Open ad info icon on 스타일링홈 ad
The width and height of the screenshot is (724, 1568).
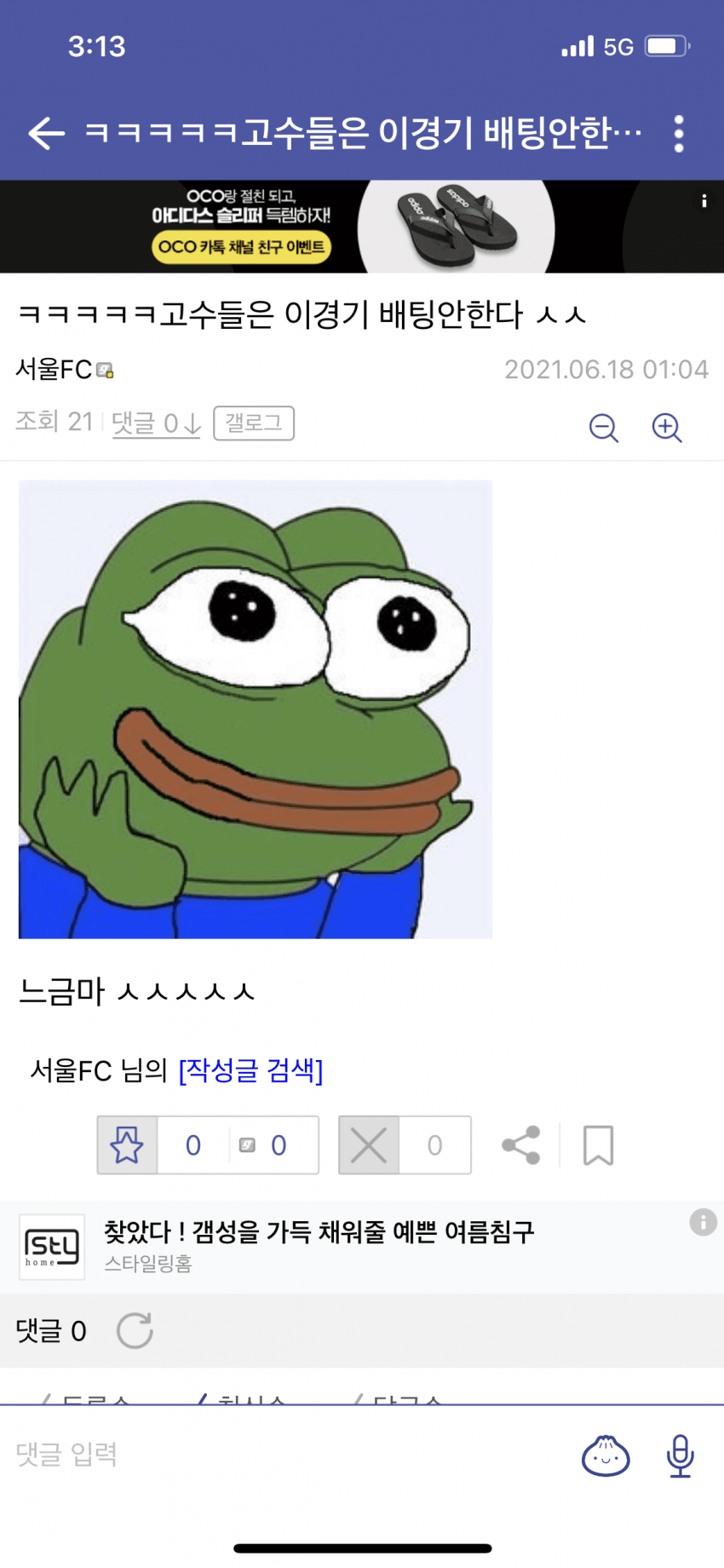coord(703,1222)
